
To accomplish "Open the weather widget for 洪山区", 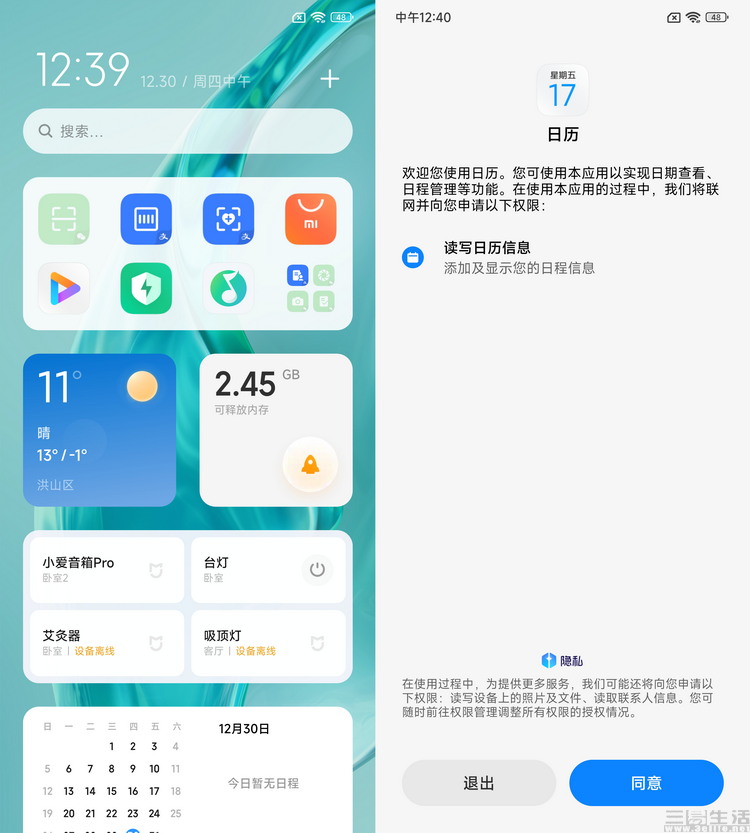I will point(99,429).
